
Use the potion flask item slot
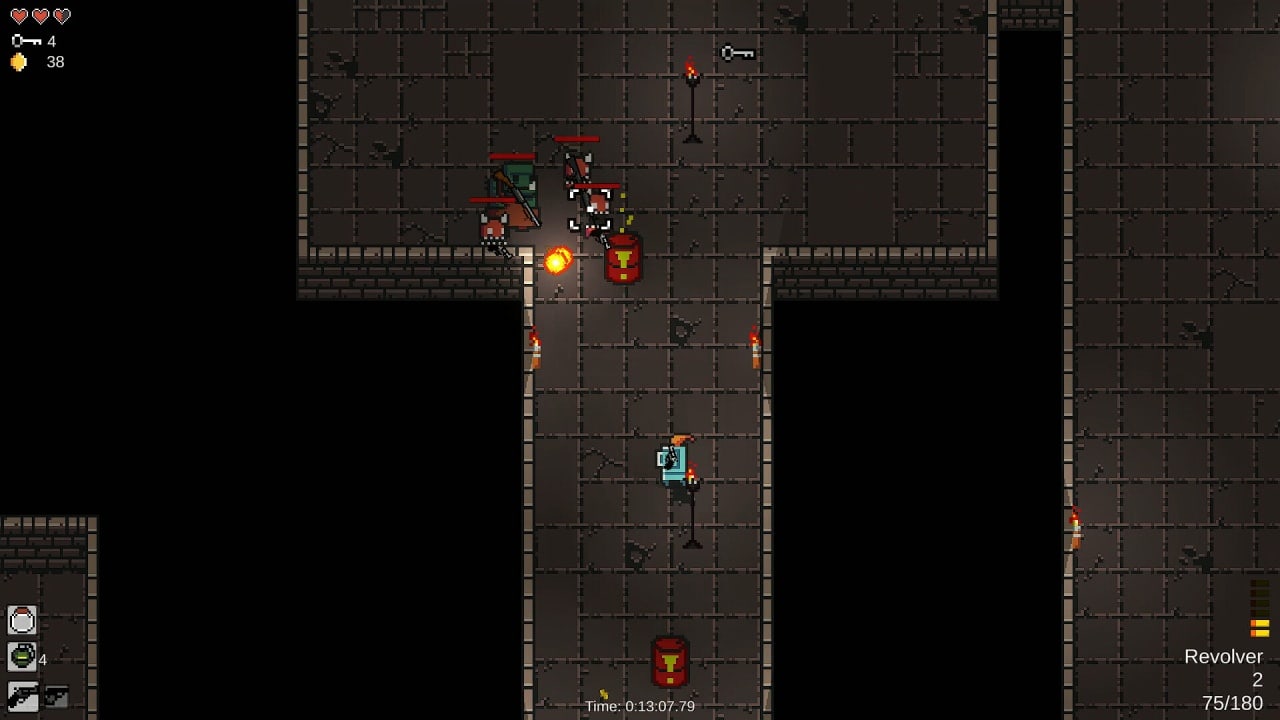pos(22,620)
